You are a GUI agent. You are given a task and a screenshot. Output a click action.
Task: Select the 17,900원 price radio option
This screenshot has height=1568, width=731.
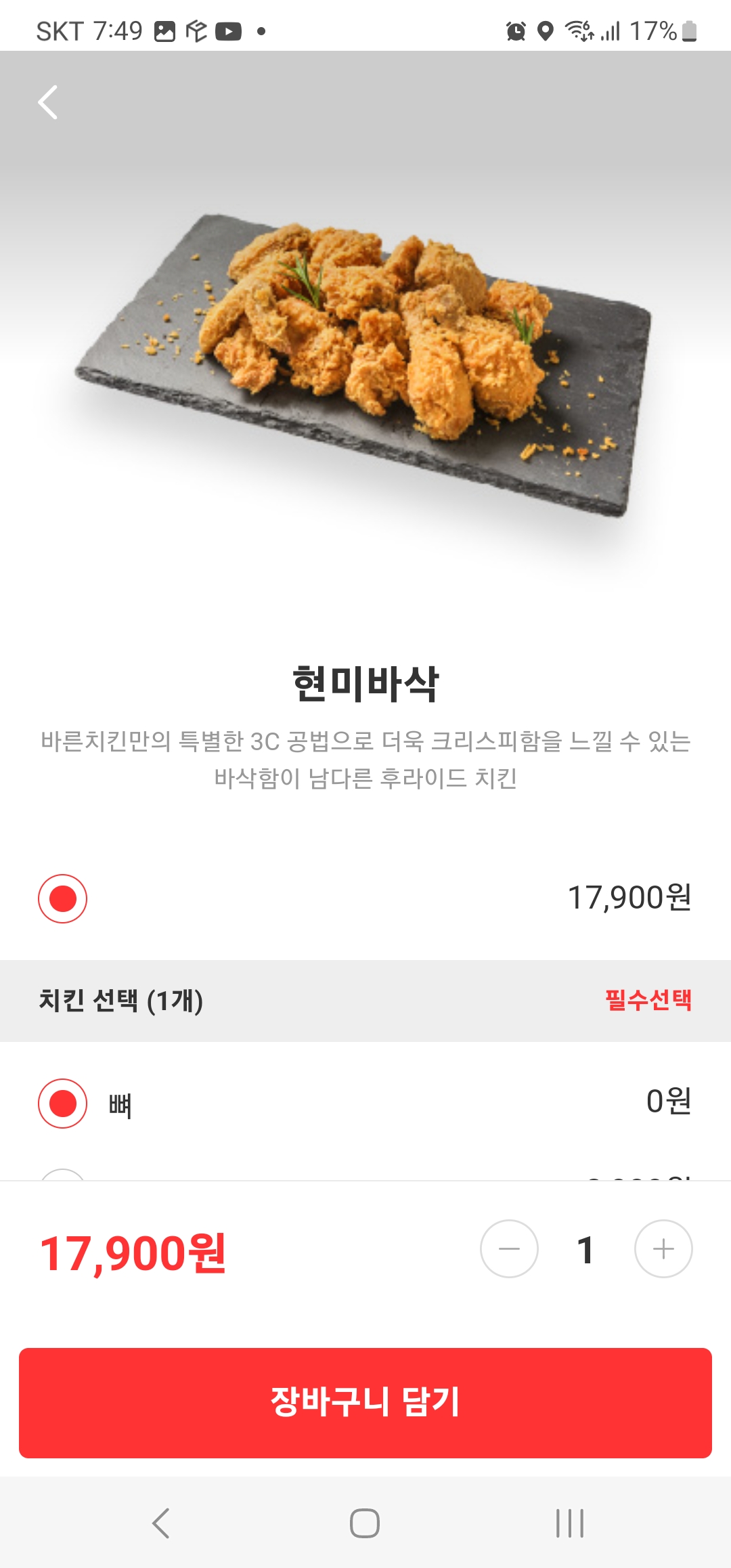click(x=62, y=898)
